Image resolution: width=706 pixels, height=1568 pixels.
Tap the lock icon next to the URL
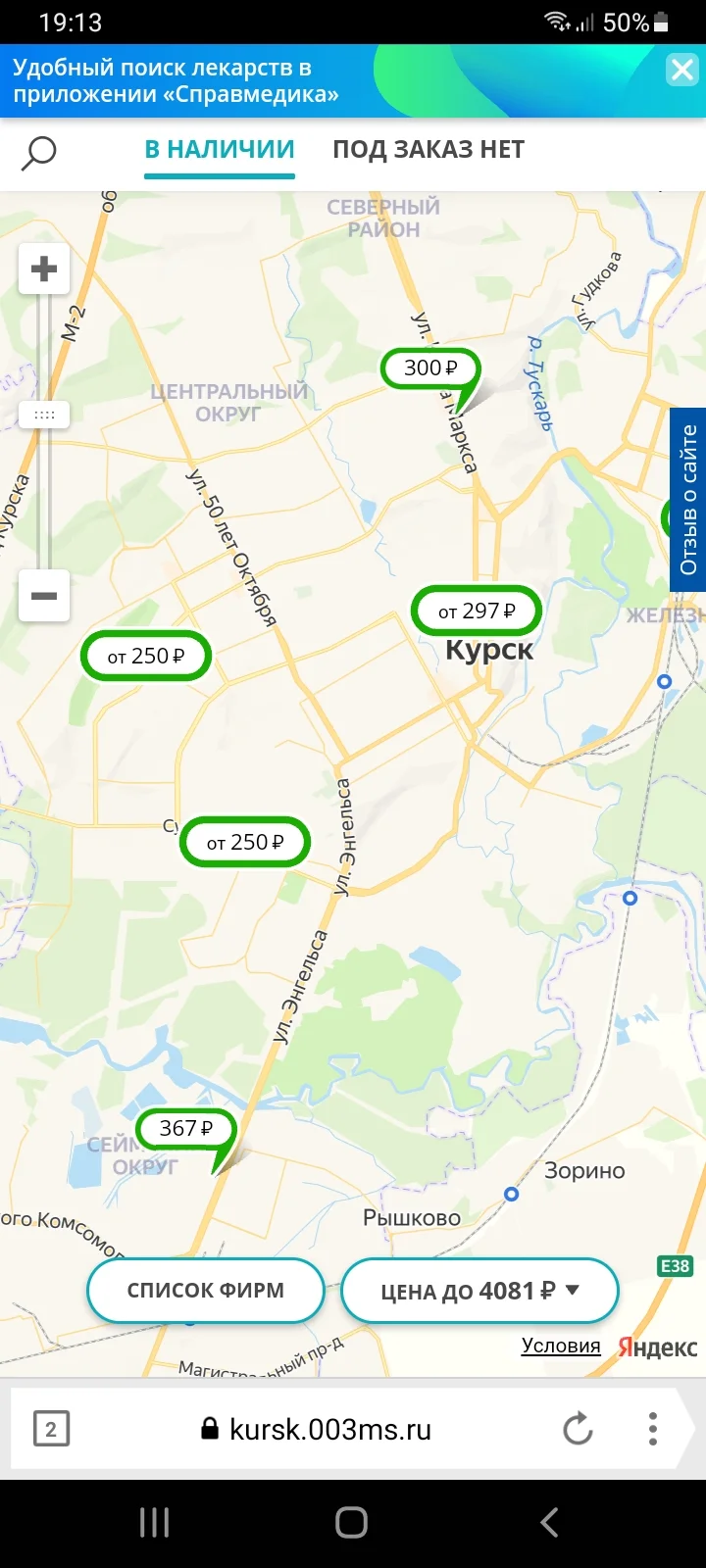206,1428
